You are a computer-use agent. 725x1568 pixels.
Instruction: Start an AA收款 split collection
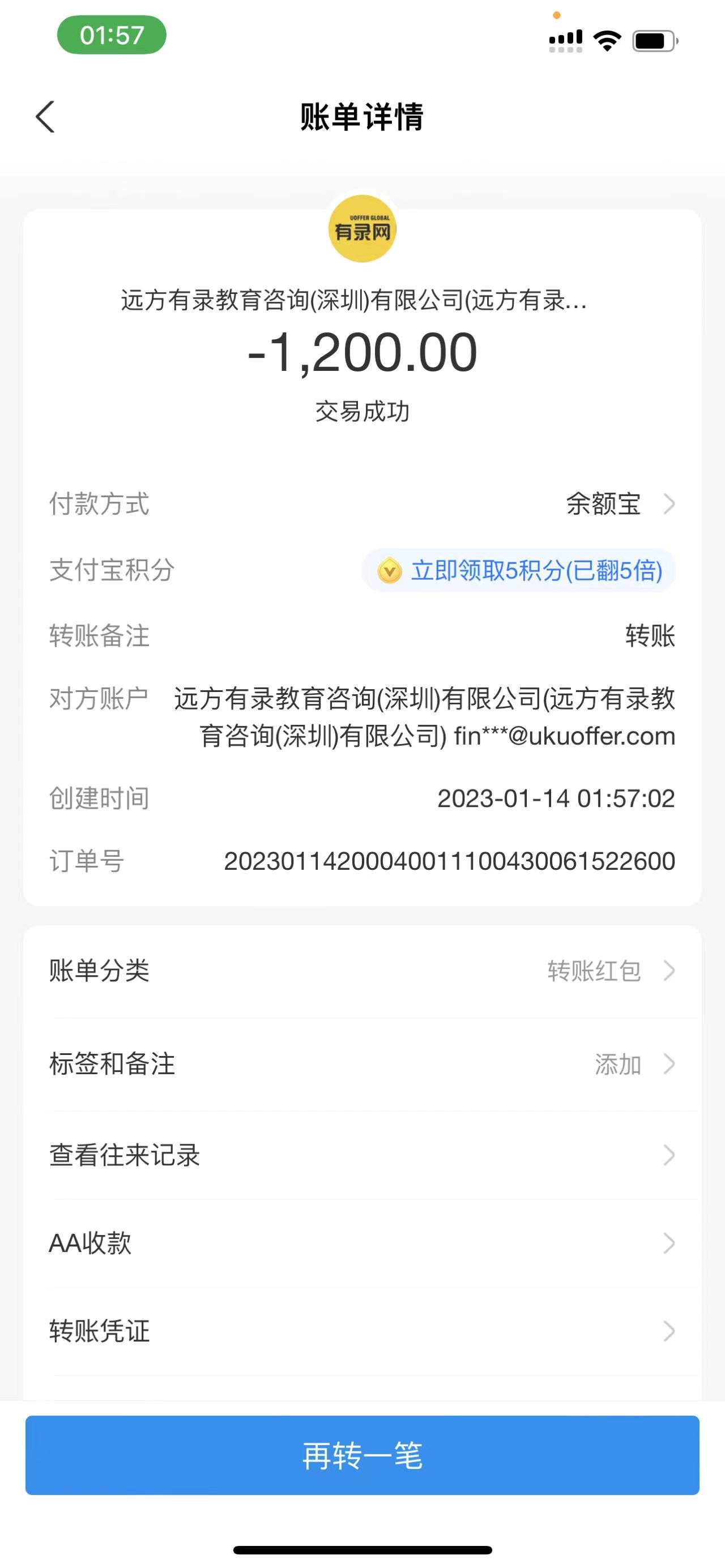click(x=362, y=1243)
